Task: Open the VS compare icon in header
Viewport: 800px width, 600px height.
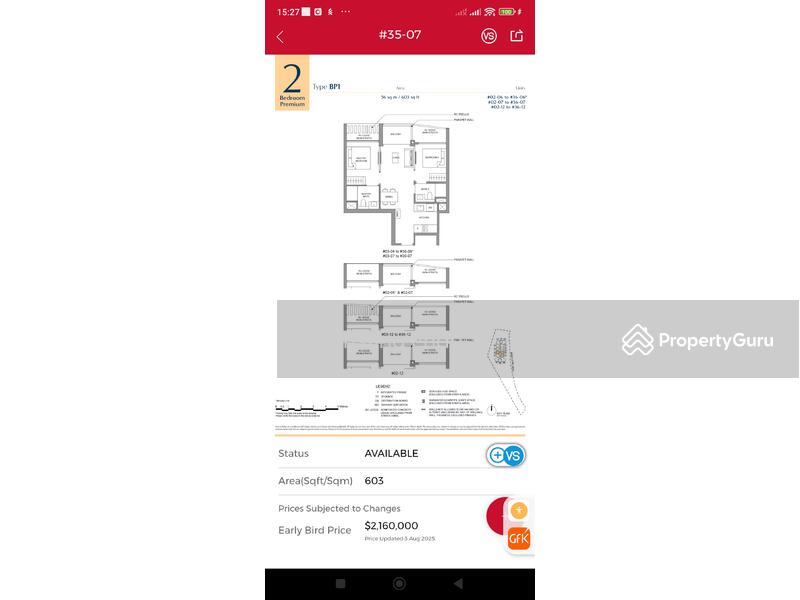Action: coord(489,36)
